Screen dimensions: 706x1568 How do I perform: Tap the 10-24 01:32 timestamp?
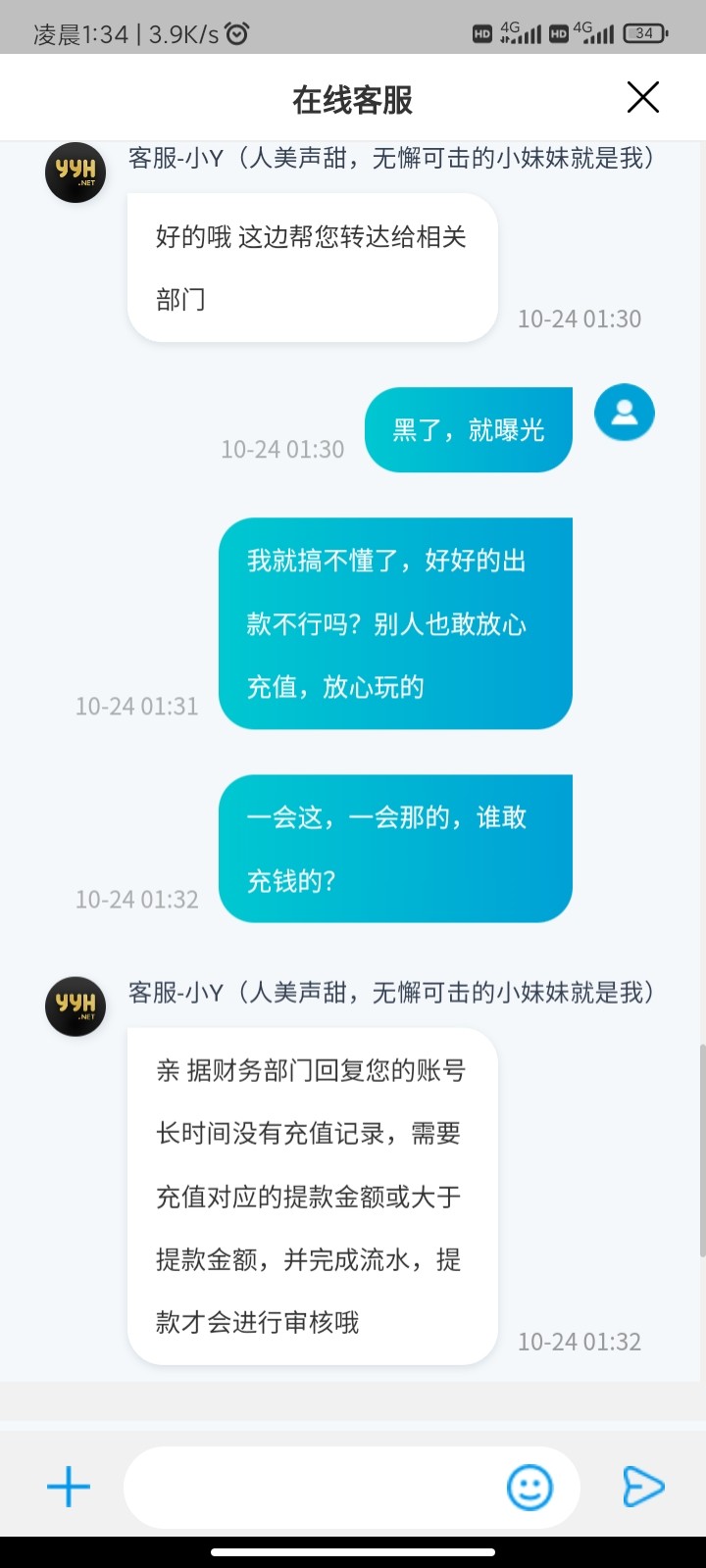pyautogui.click(x=580, y=1342)
